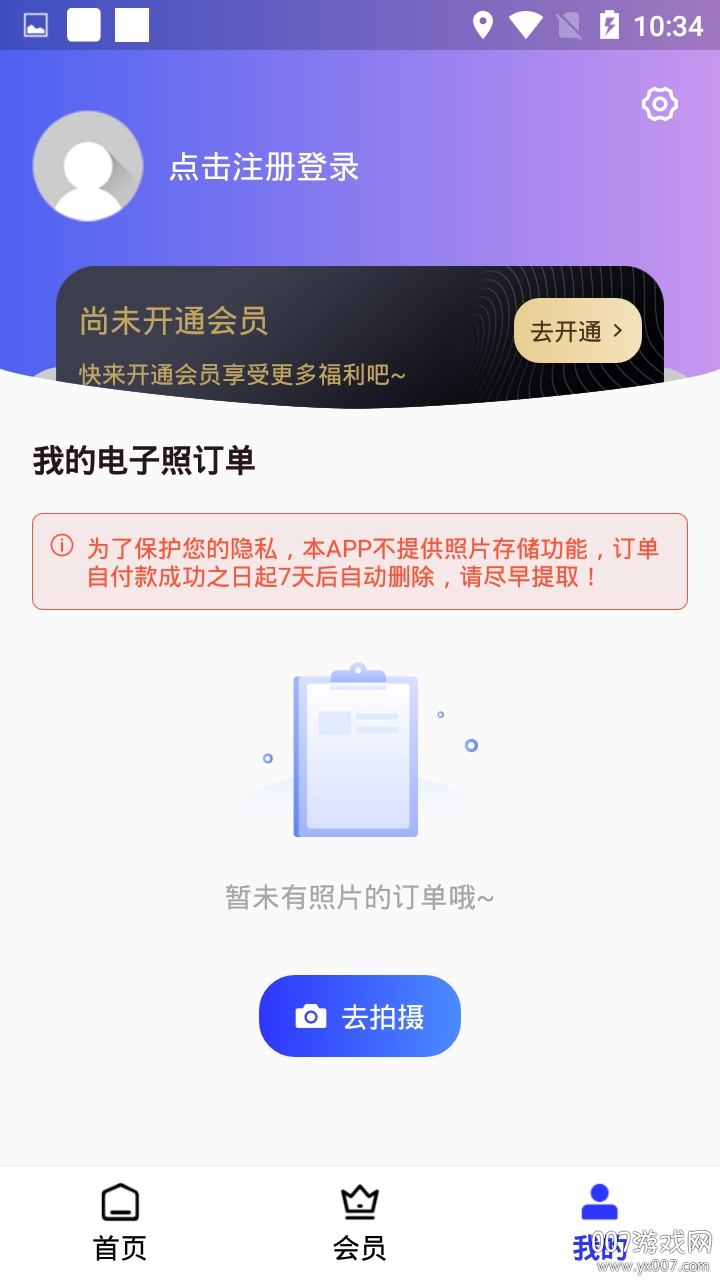This screenshot has width=720, height=1280.
Task: Click the info icon in the privacy notice
Action: 63,544
